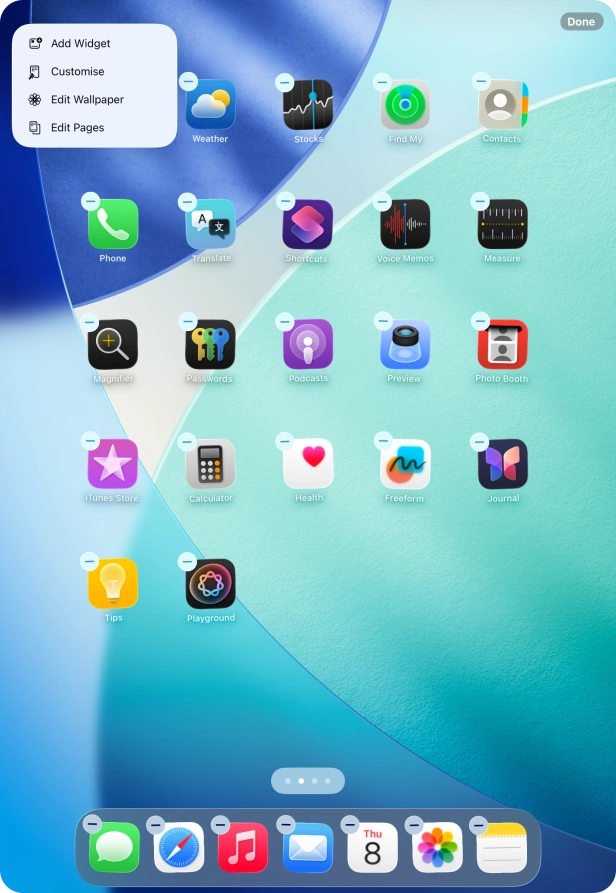Tap the Playground app icon
The height and width of the screenshot is (893, 616).
click(x=210, y=584)
